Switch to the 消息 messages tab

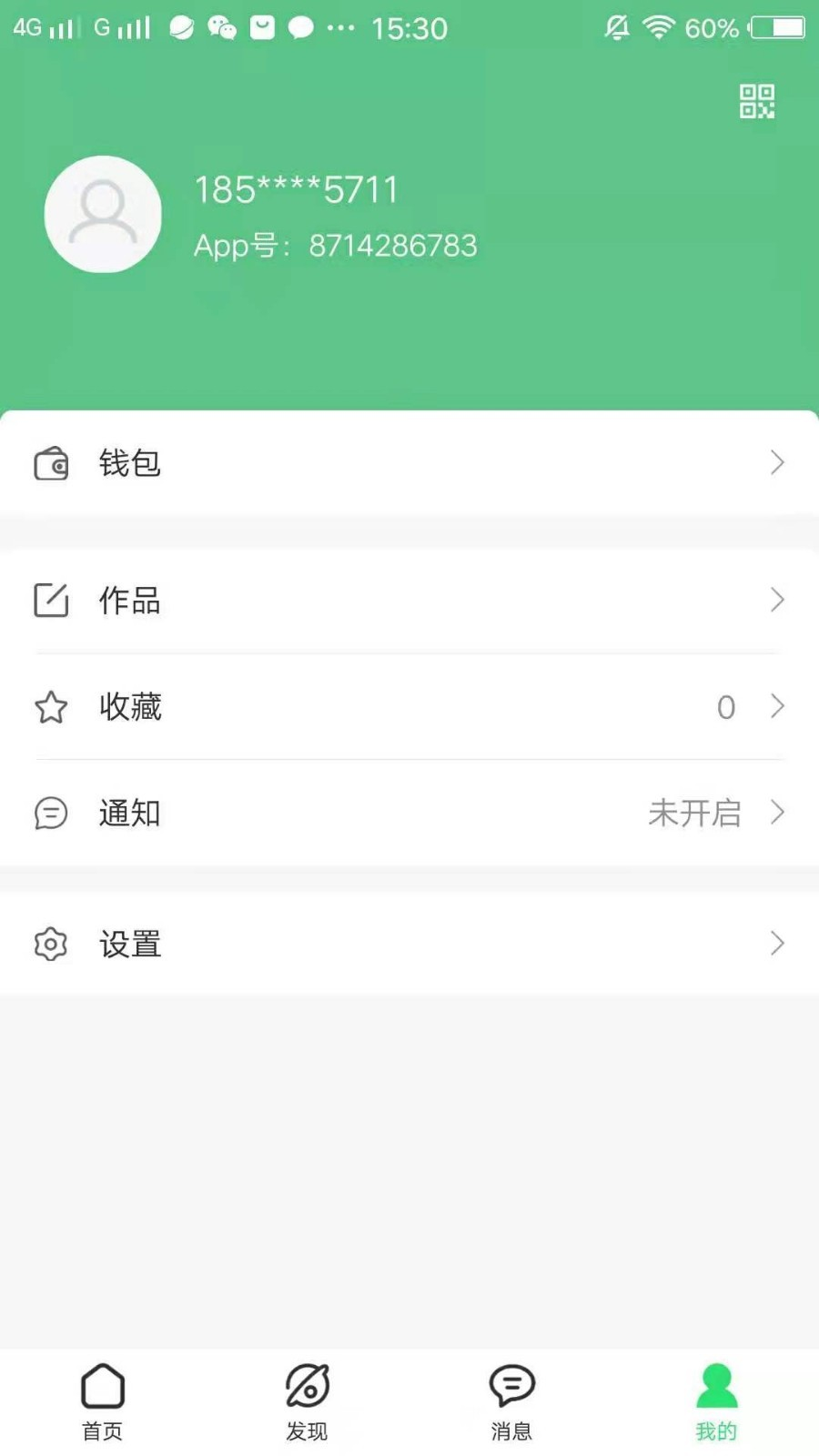[511, 1401]
